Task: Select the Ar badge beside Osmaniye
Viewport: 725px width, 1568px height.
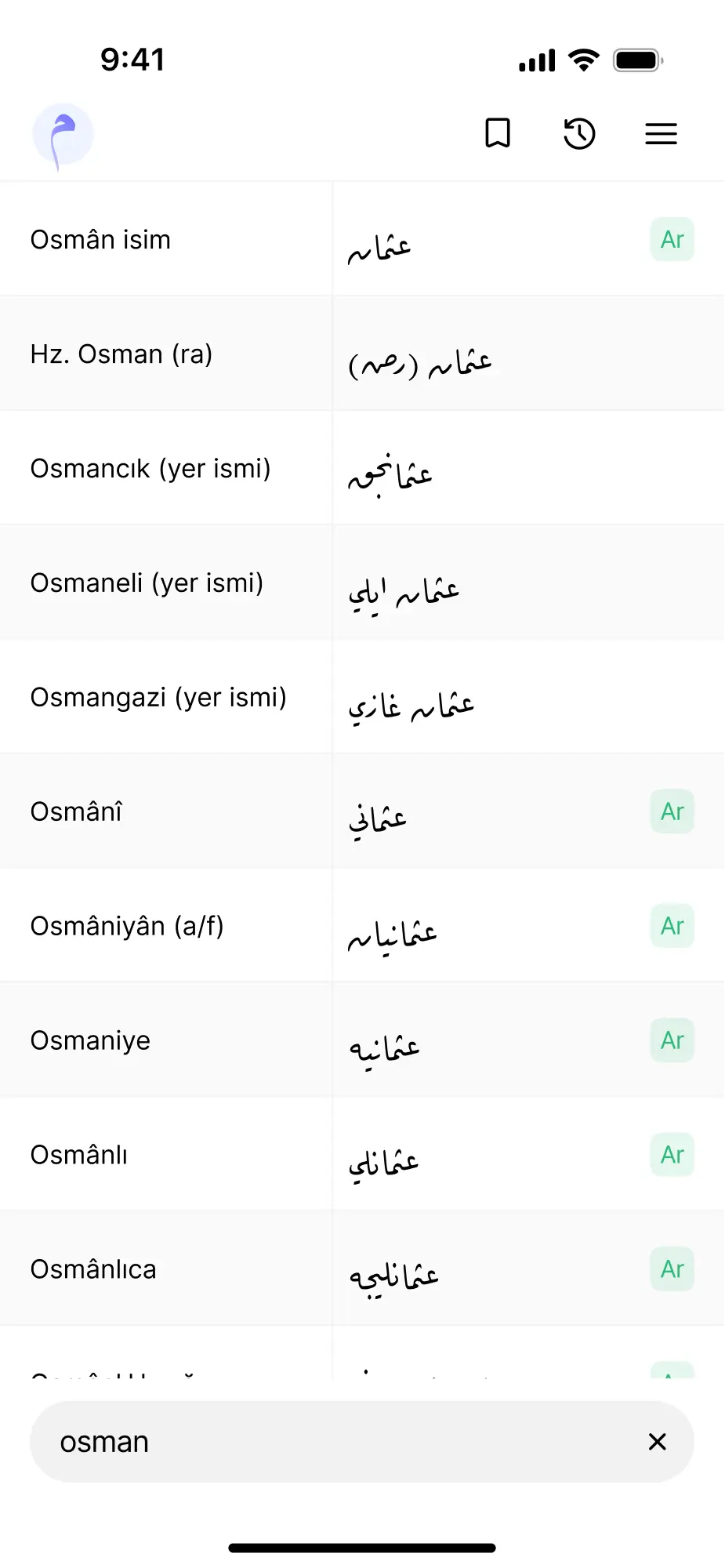Action: pyautogui.click(x=672, y=1040)
